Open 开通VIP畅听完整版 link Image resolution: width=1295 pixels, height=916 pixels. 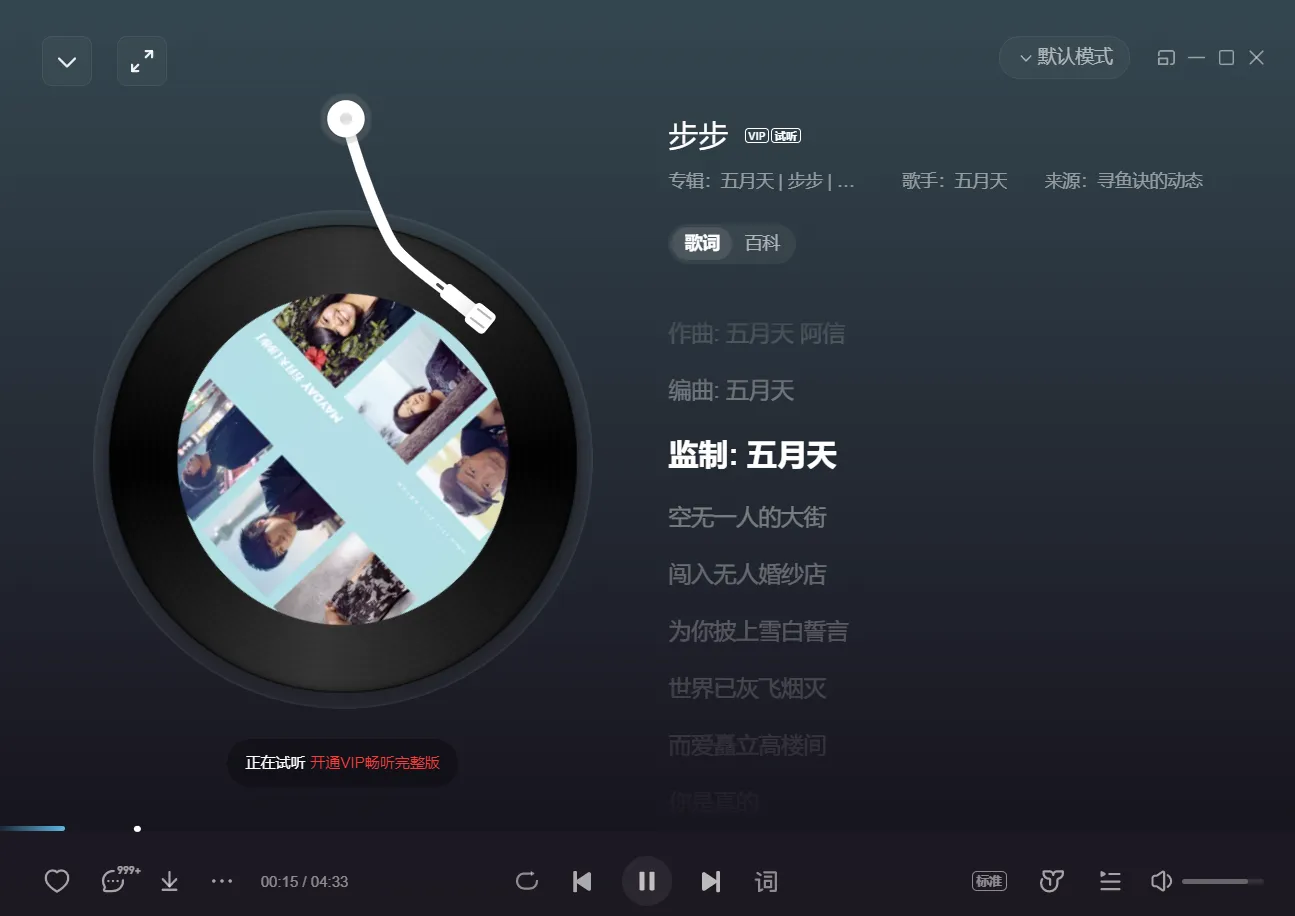tap(375, 762)
